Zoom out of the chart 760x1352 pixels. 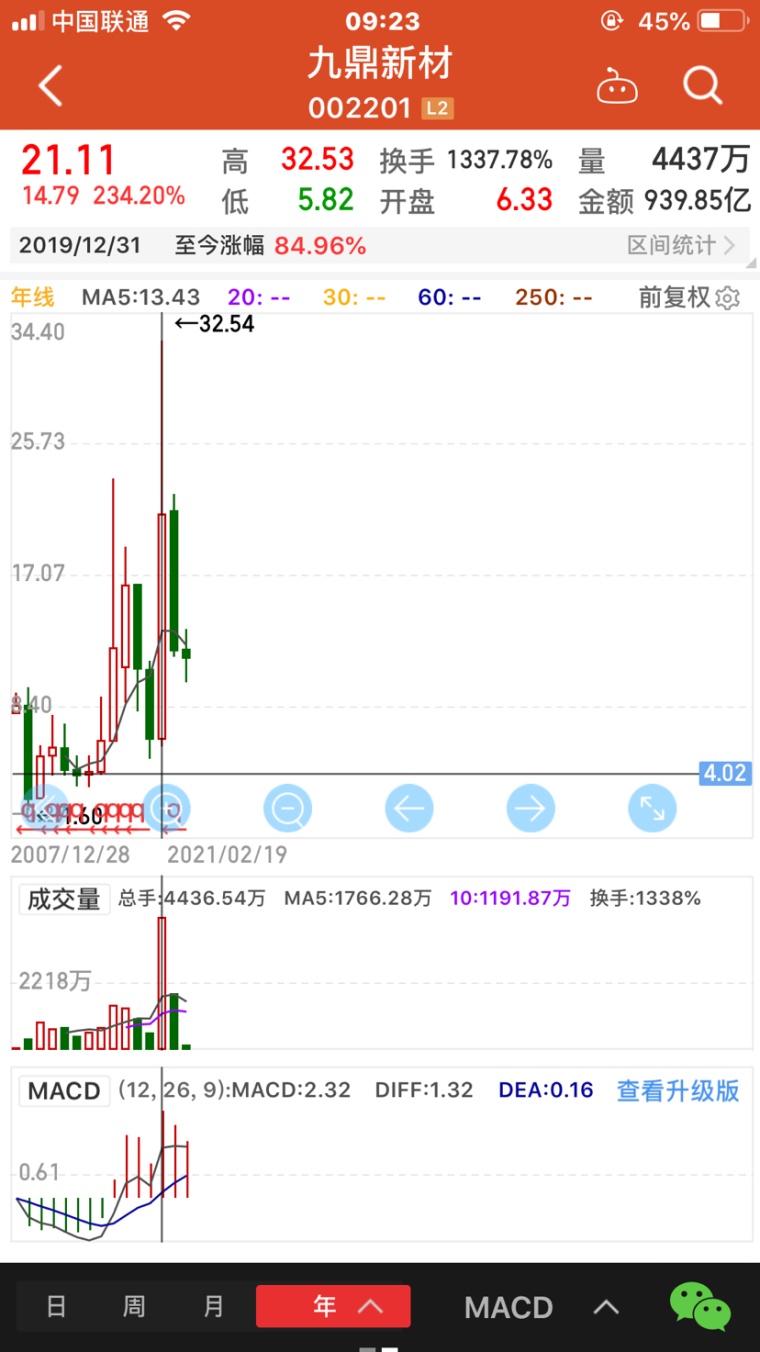click(288, 808)
